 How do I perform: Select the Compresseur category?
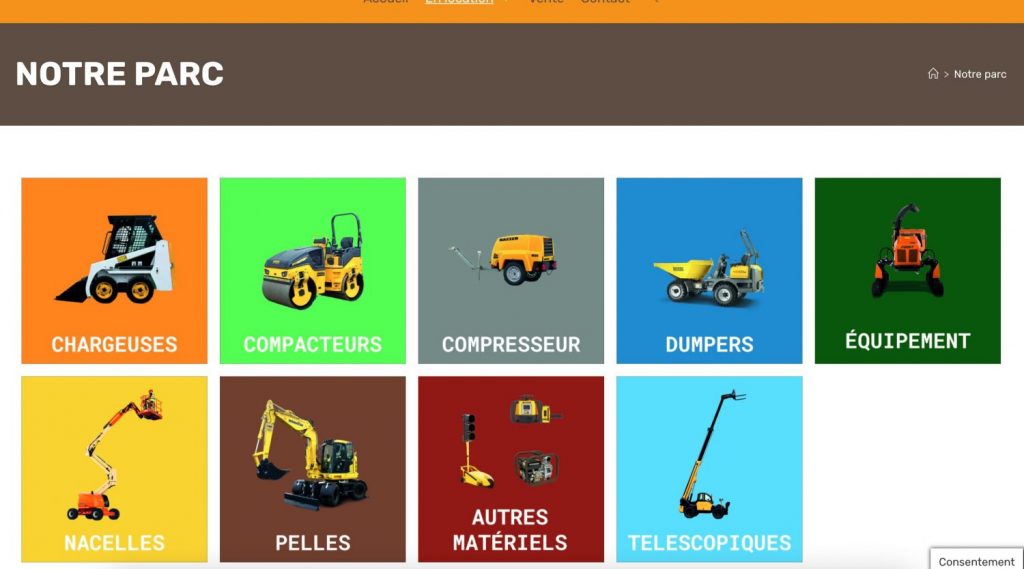[510, 270]
